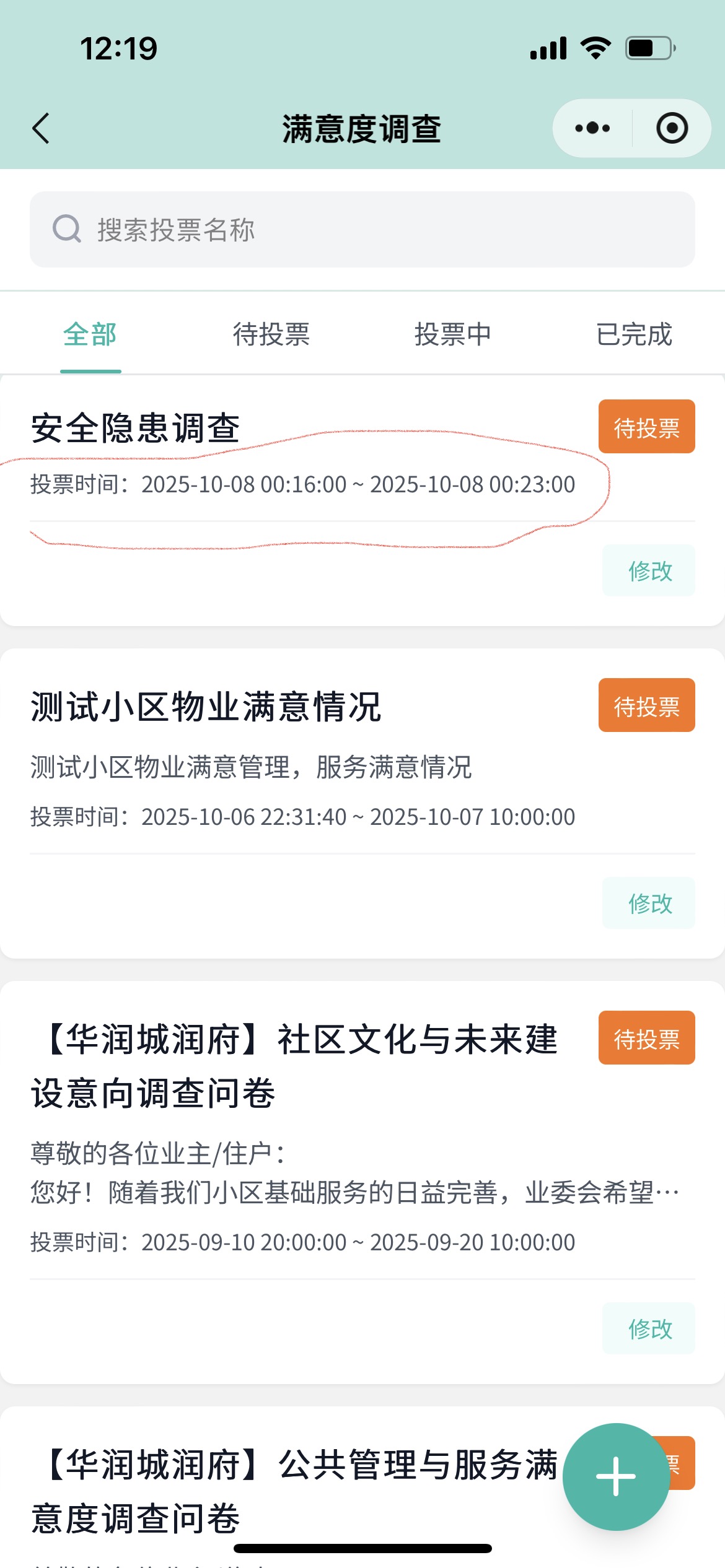Create a new survey with plus button
725x1568 pixels.
pyautogui.click(x=615, y=1477)
